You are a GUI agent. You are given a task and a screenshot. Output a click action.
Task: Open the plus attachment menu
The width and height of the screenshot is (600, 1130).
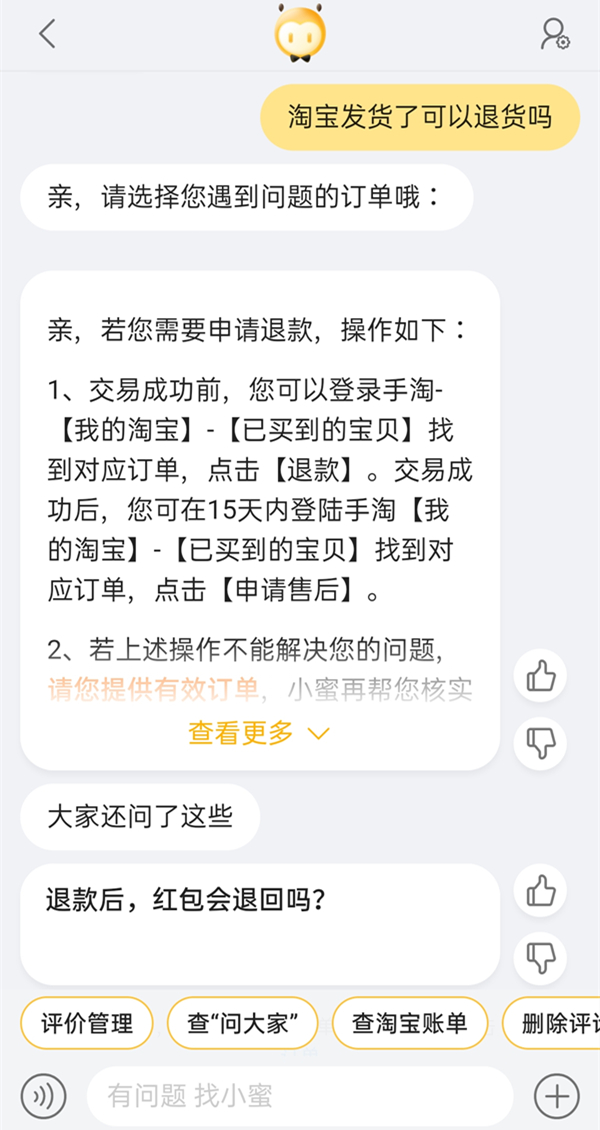tap(557, 1096)
